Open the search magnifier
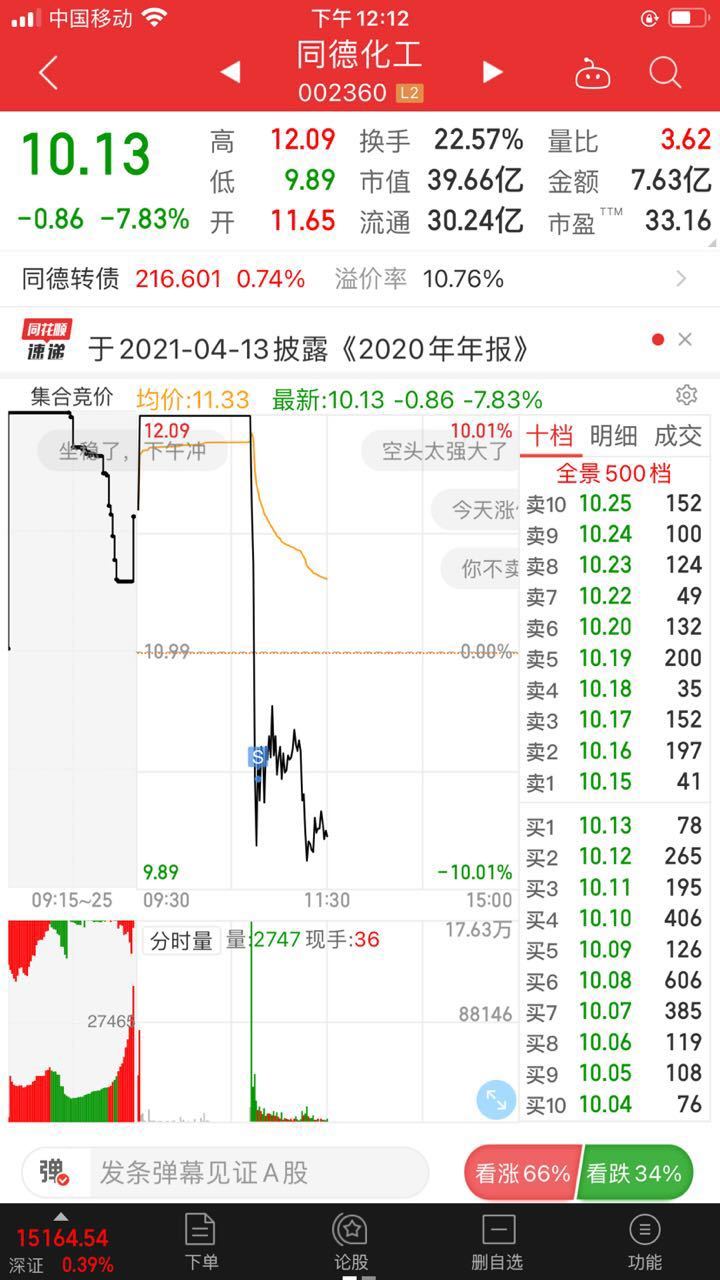The width and height of the screenshot is (720, 1280). click(665, 73)
